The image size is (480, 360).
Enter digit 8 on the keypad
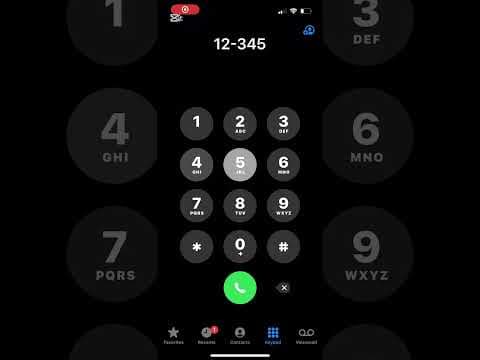coord(240,206)
